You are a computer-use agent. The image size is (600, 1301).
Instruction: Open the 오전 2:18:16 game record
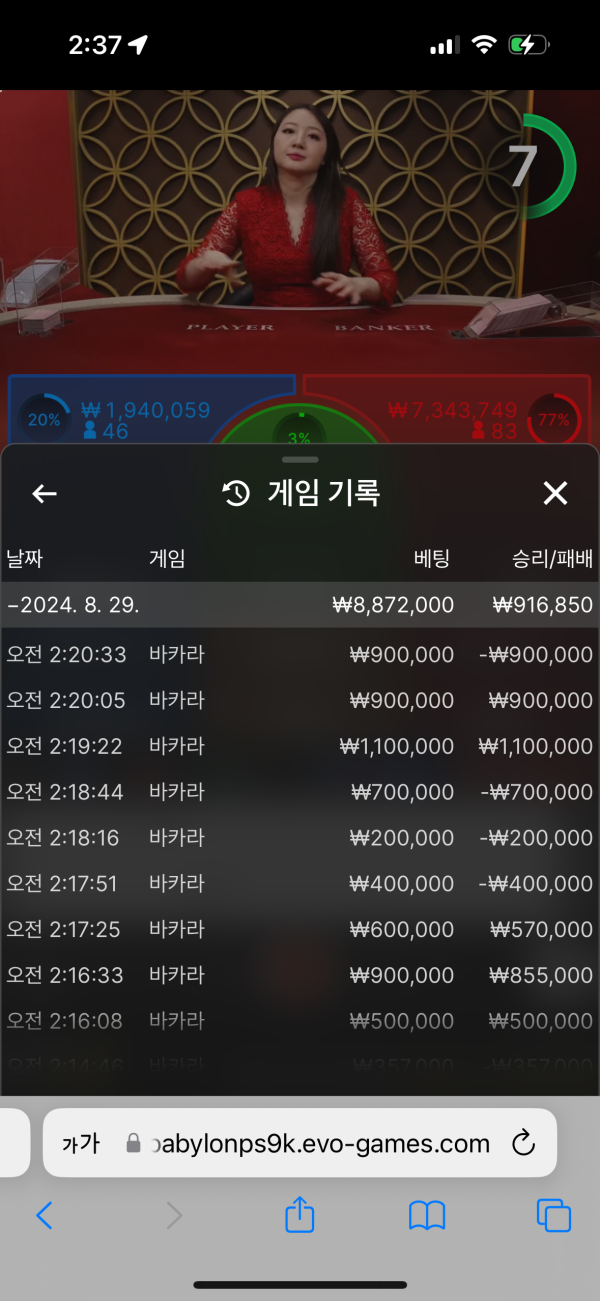tap(300, 838)
